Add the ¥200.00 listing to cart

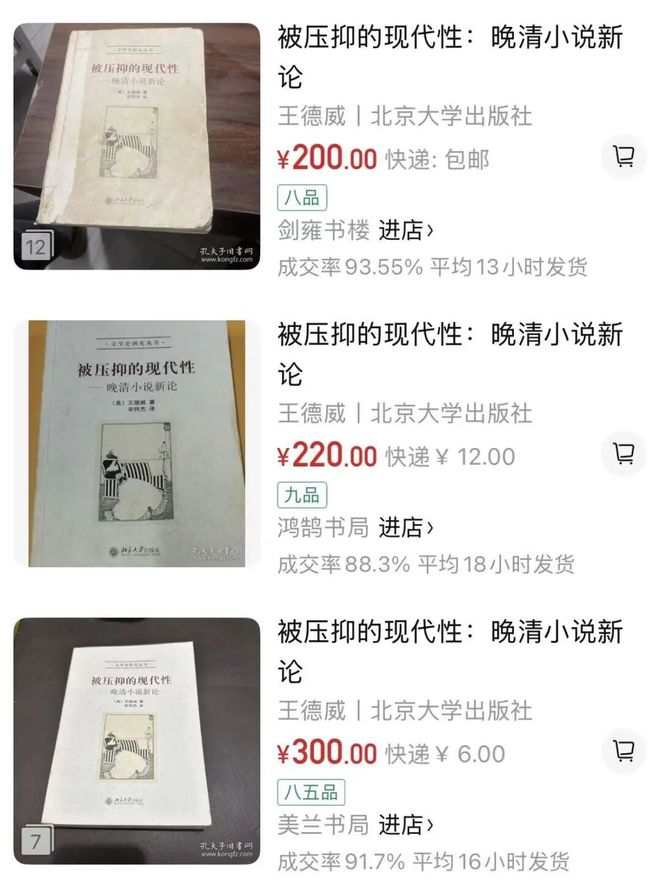624,157
